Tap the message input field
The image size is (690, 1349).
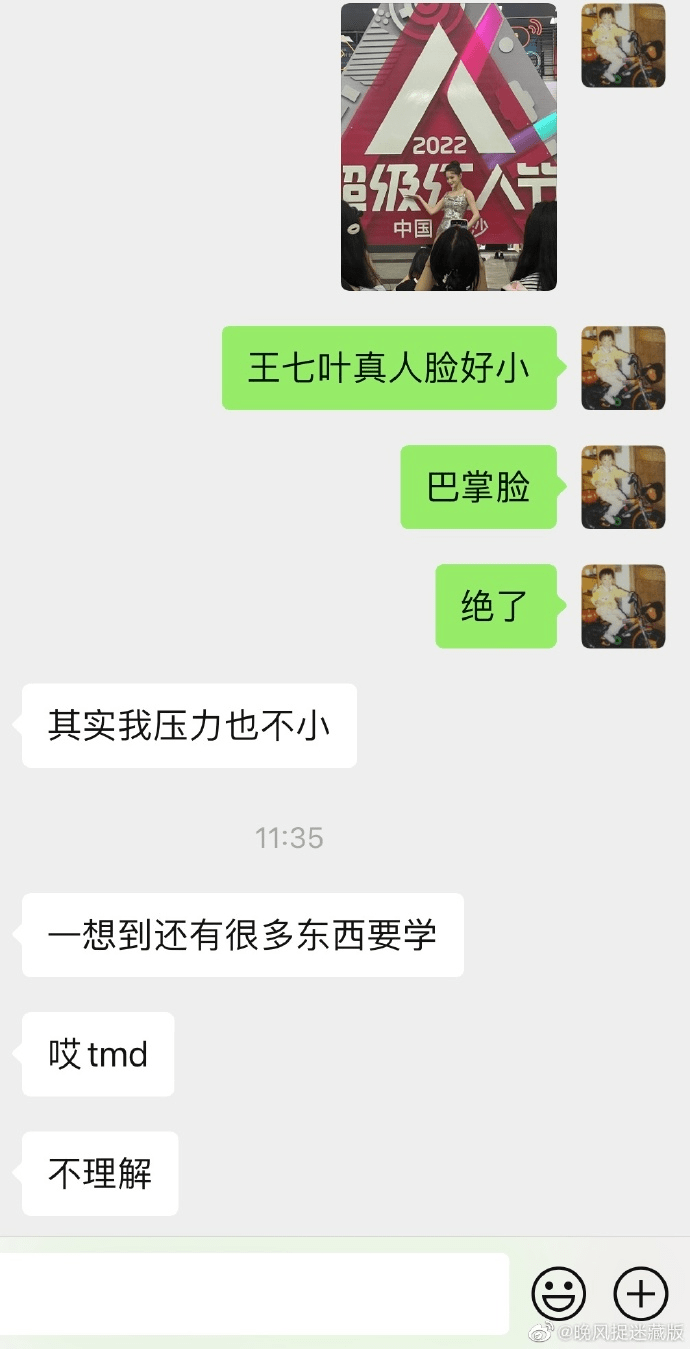pos(254,1293)
